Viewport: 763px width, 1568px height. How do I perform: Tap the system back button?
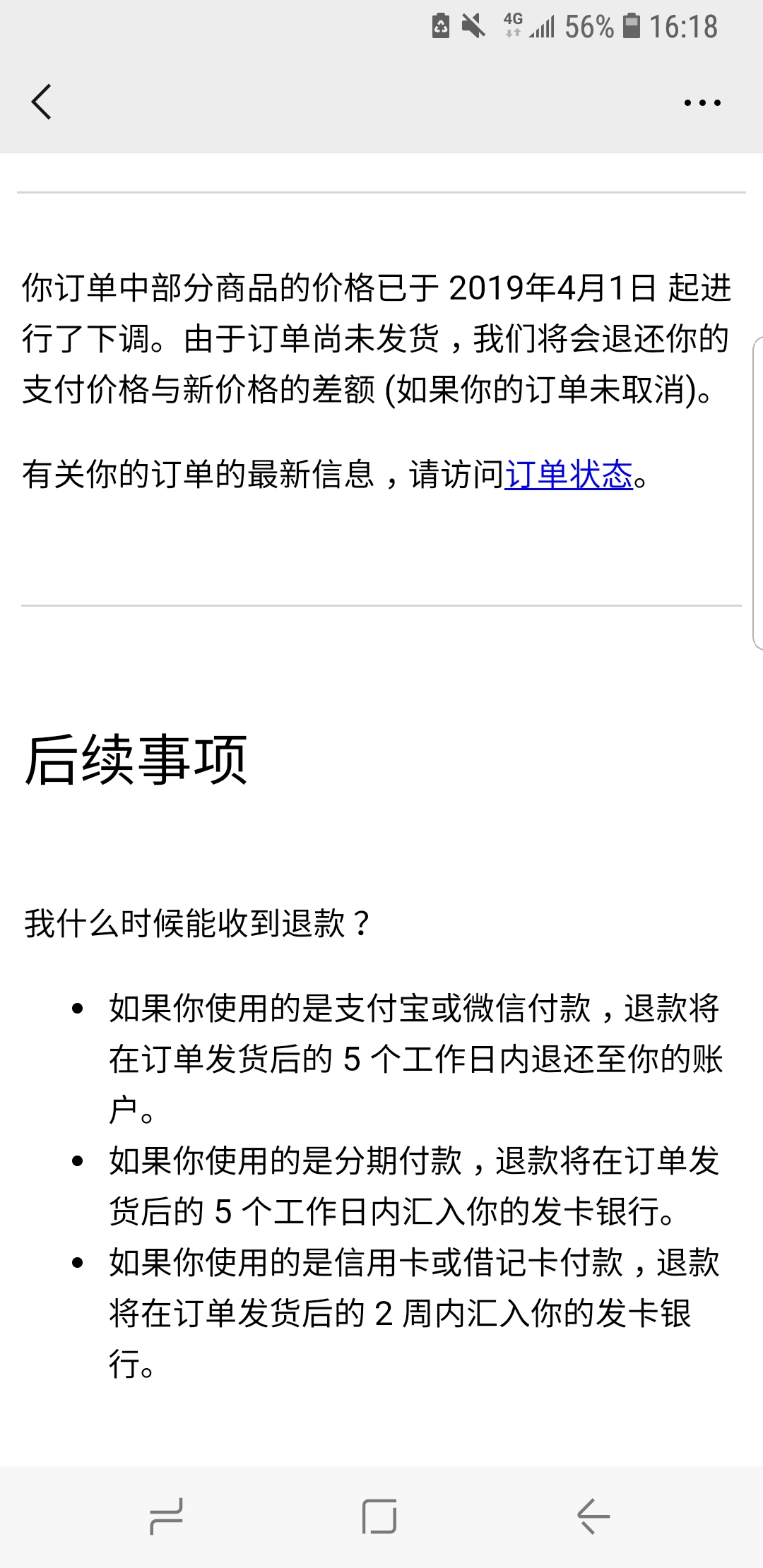tap(593, 1516)
